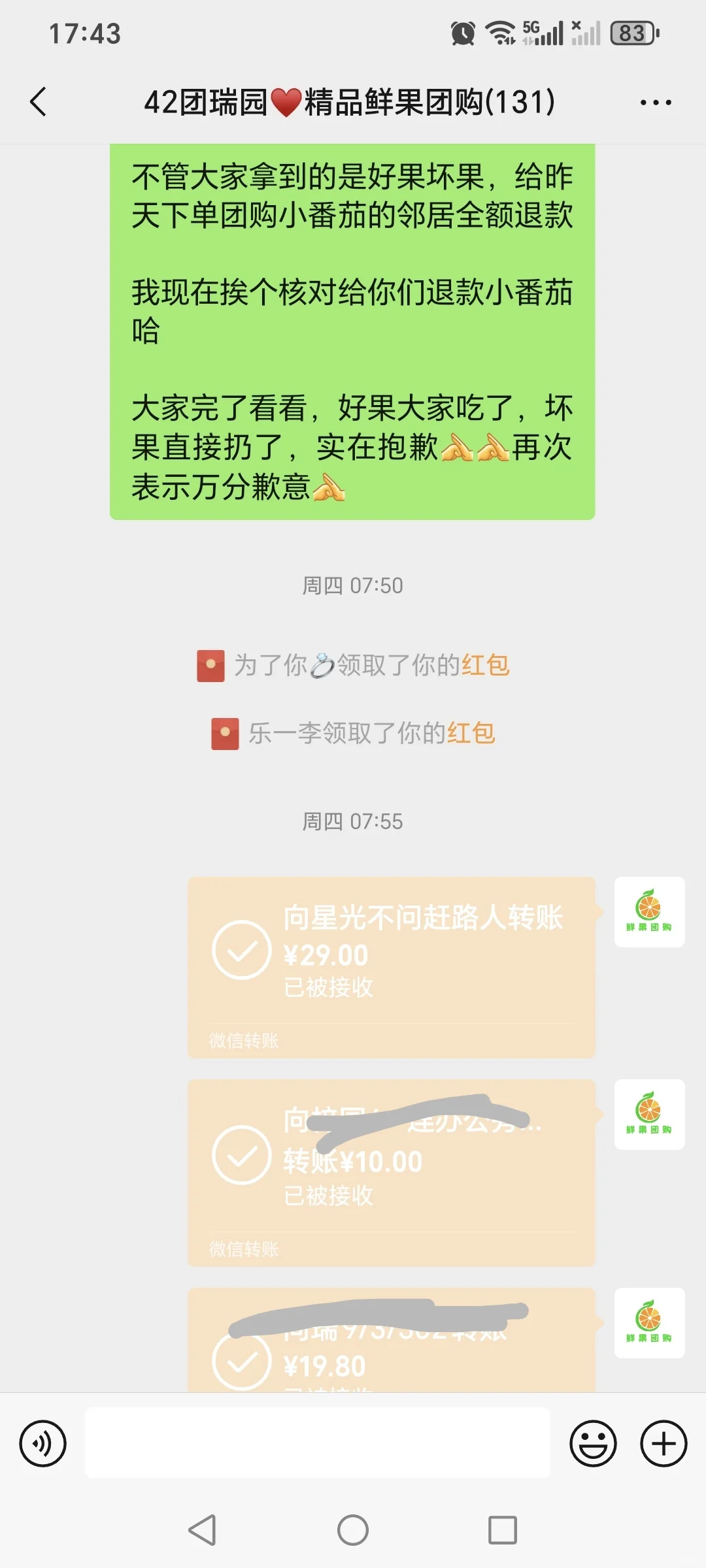The width and height of the screenshot is (706, 1568).
Task: Tap the system home button
Action: click(353, 1529)
